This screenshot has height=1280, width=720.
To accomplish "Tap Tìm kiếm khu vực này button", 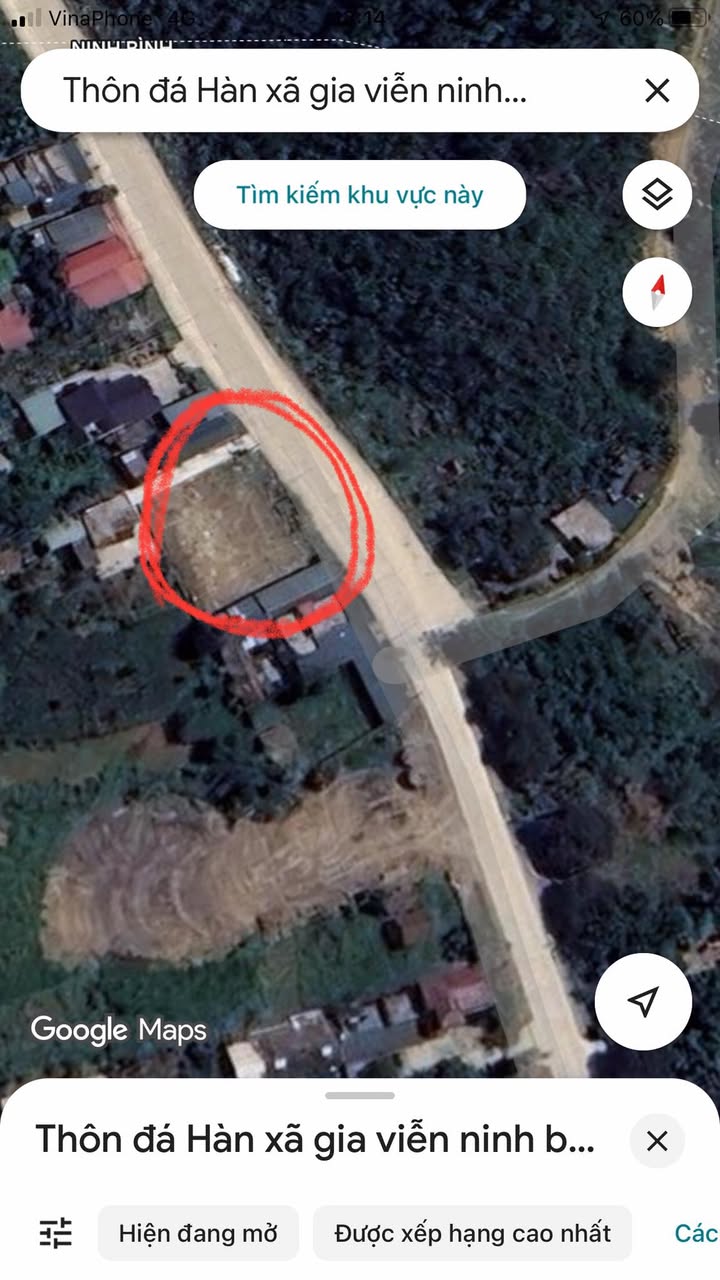I will click(359, 194).
